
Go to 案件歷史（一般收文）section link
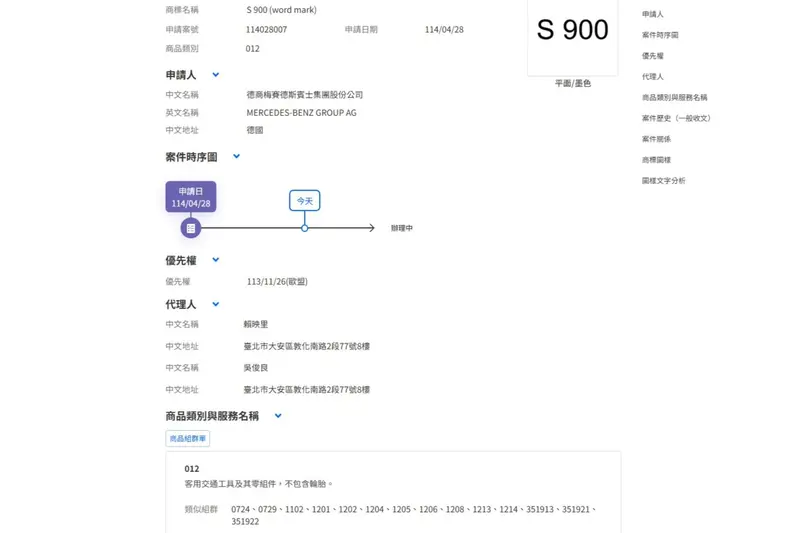click(x=676, y=118)
